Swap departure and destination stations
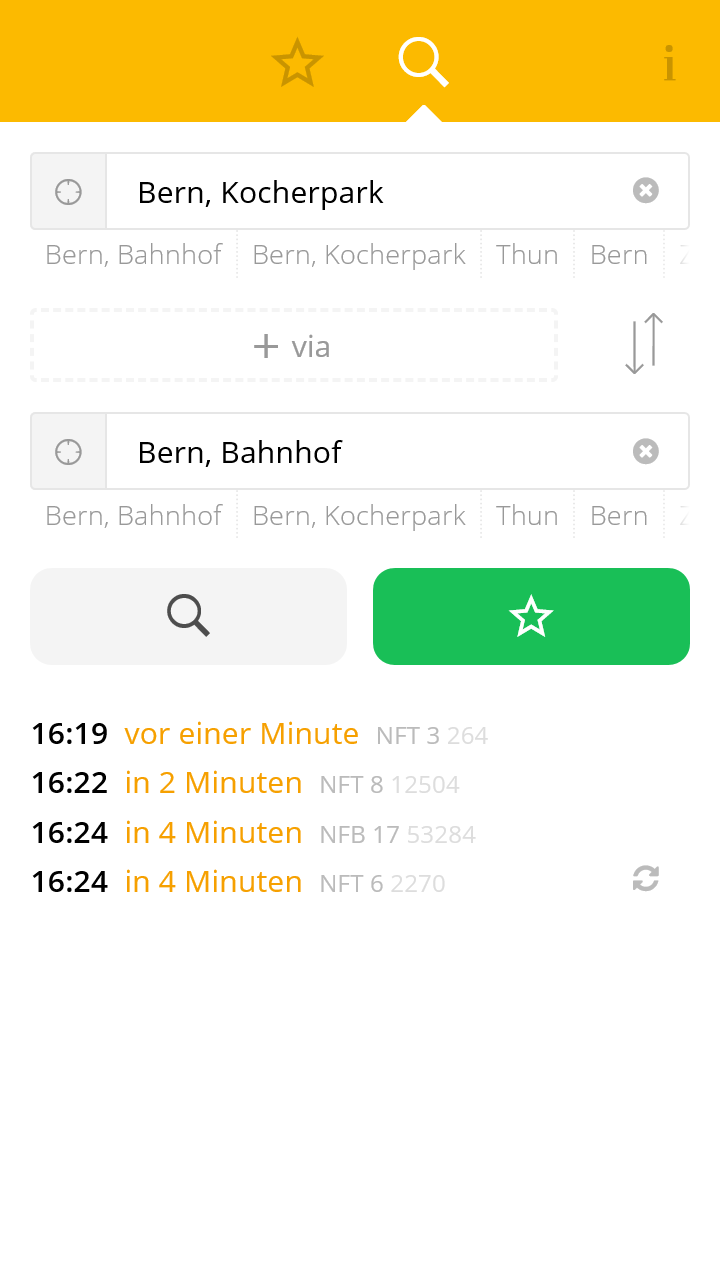Viewport: 720px width, 1280px height. (x=644, y=344)
